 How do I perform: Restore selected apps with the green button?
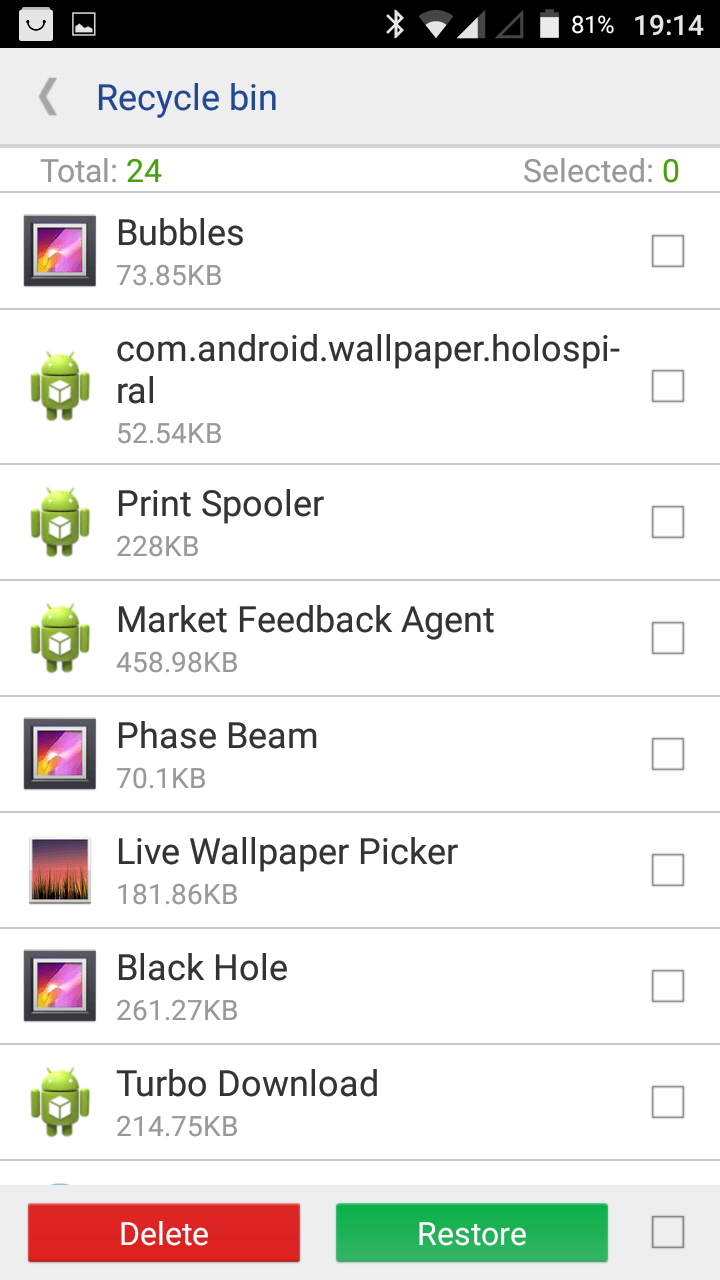point(472,1233)
